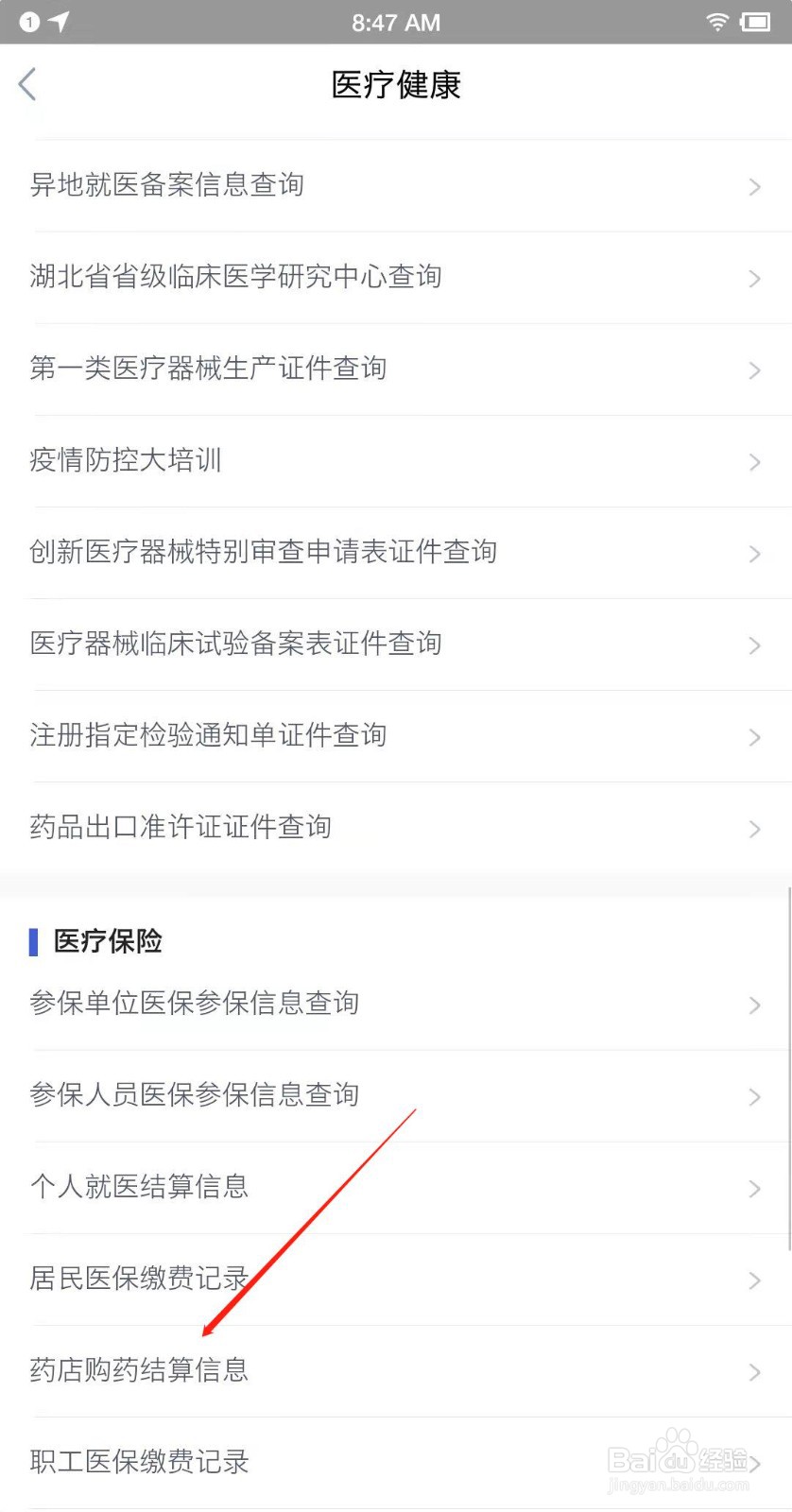Click the back arrow icon
The height and width of the screenshot is (1512, 792).
27,84
